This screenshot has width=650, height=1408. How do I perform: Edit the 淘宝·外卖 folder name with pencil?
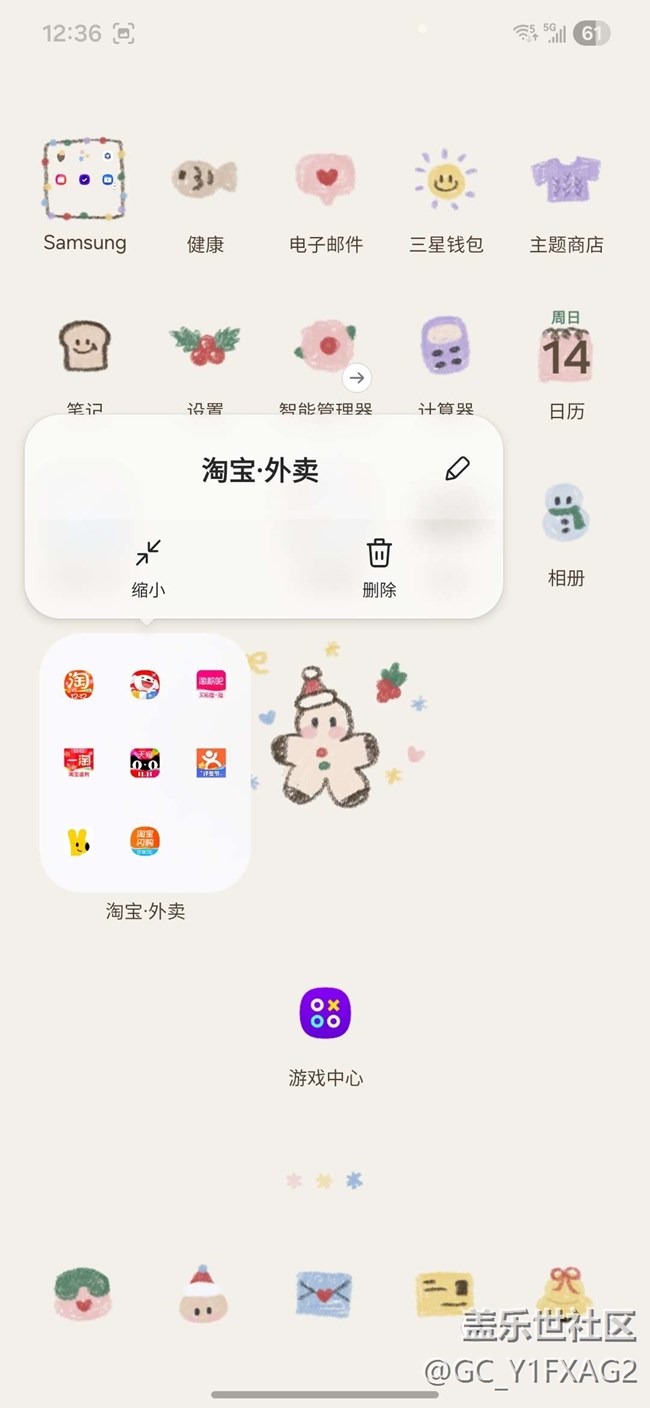[x=457, y=469]
